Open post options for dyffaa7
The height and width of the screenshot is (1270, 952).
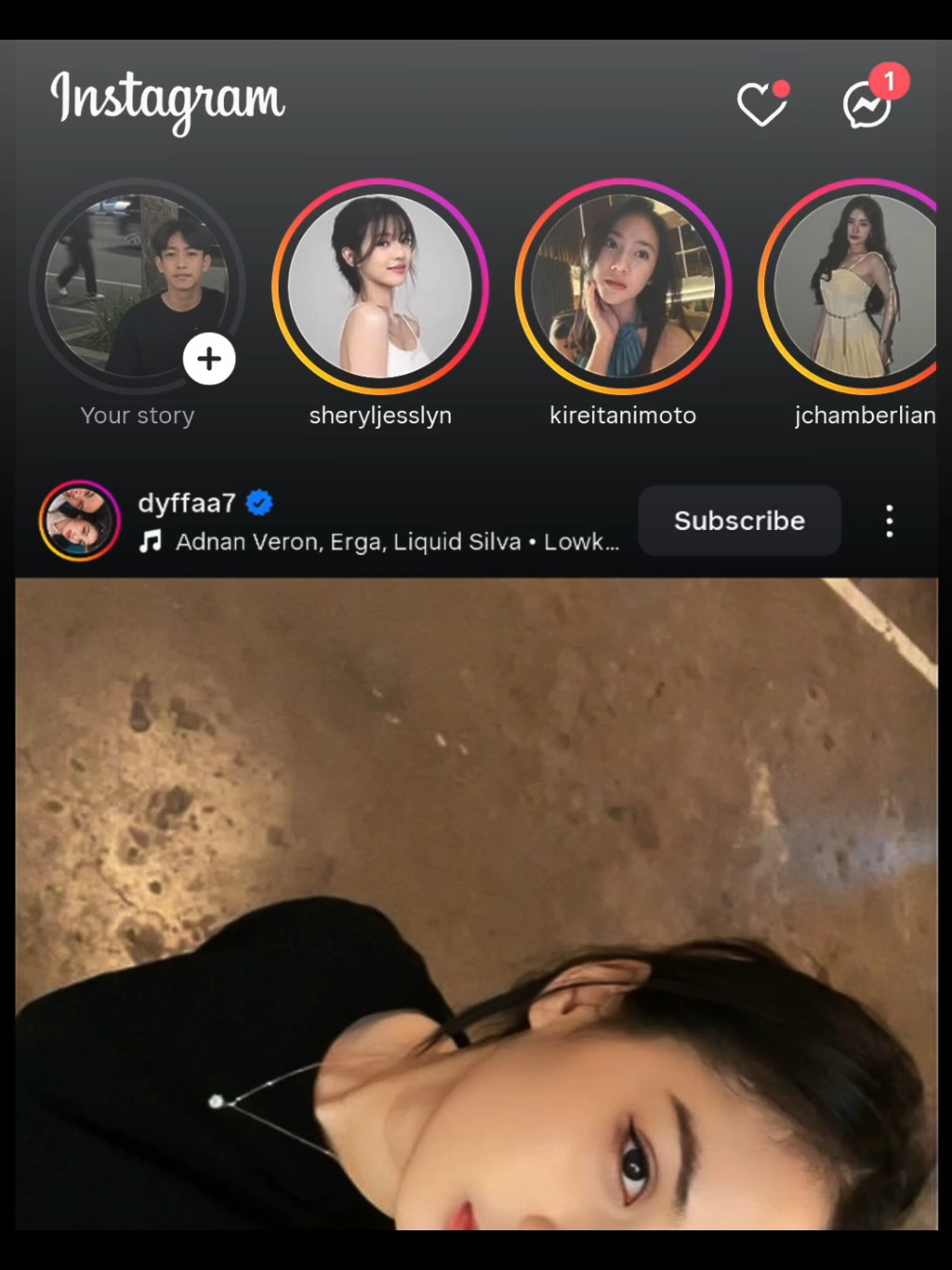pyautogui.click(x=889, y=521)
